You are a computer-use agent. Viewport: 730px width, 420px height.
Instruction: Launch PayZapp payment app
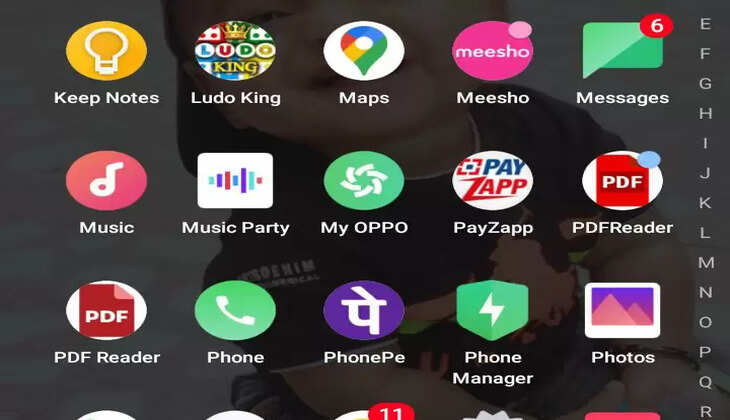pyautogui.click(x=492, y=181)
